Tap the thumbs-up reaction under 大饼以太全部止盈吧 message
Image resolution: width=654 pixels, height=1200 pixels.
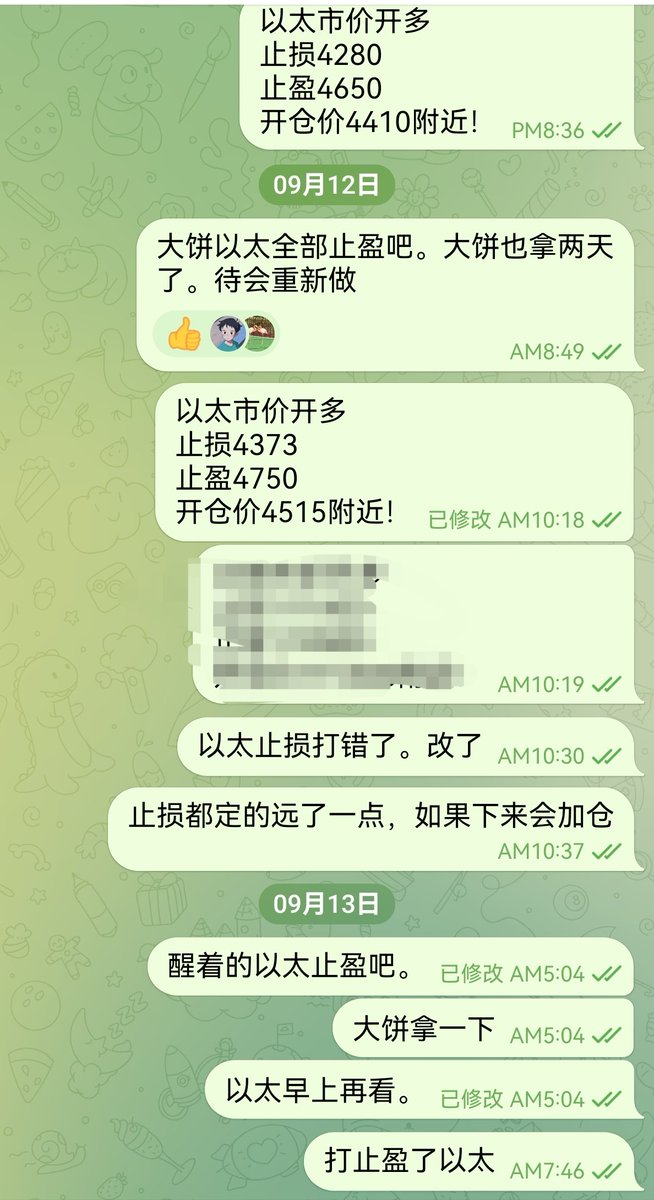(x=184, y=334)
